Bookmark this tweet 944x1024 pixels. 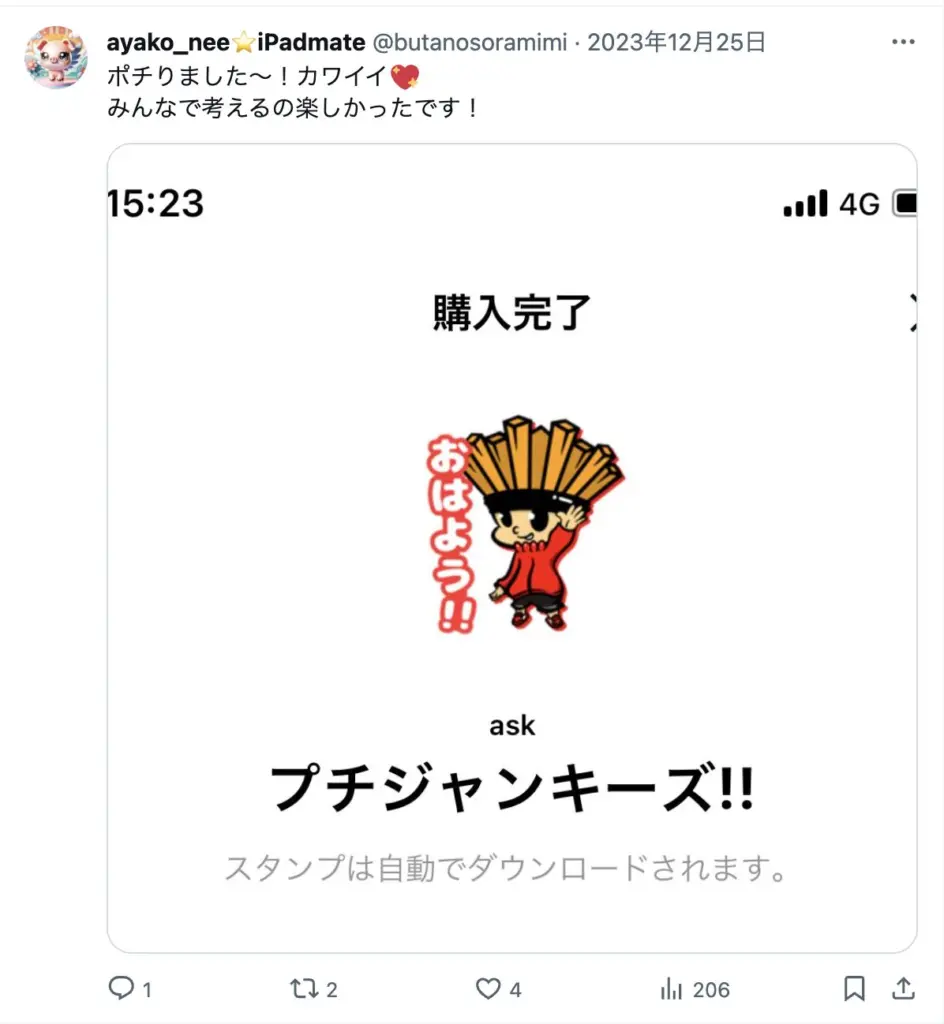click(x=854, y=989)
